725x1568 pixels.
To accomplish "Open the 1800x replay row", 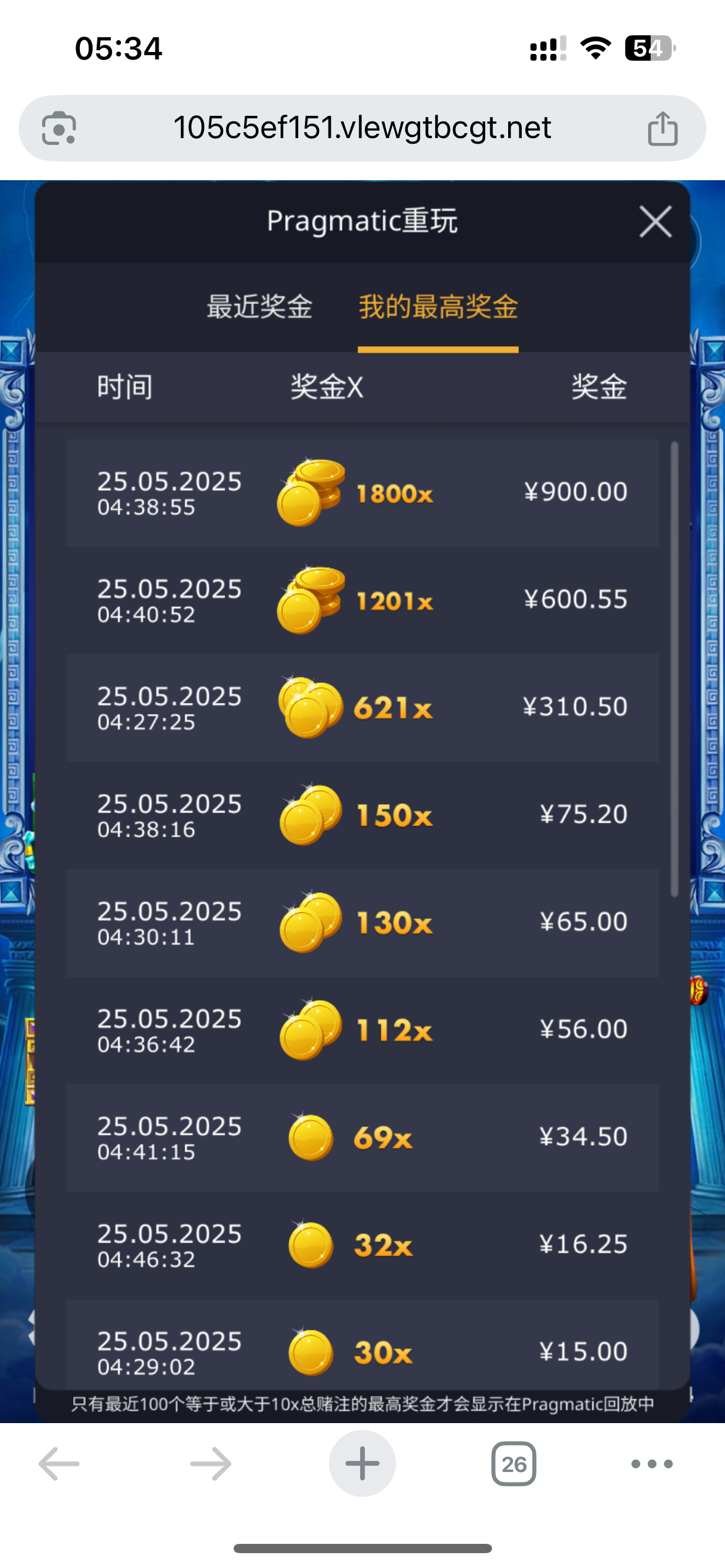I will tap(362, 494).
